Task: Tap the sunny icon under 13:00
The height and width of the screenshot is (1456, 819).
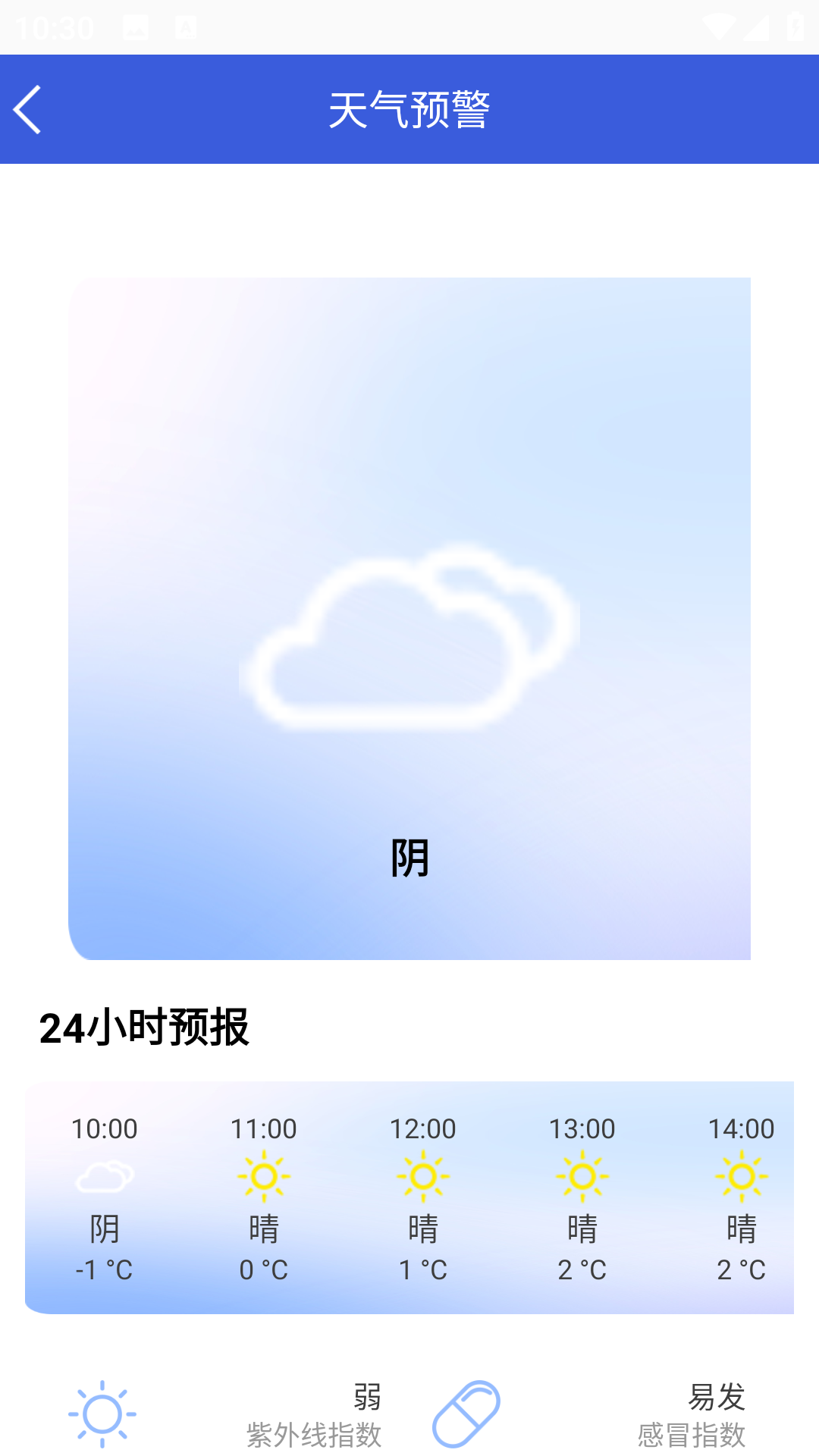Action: [x=582, y=1176]
